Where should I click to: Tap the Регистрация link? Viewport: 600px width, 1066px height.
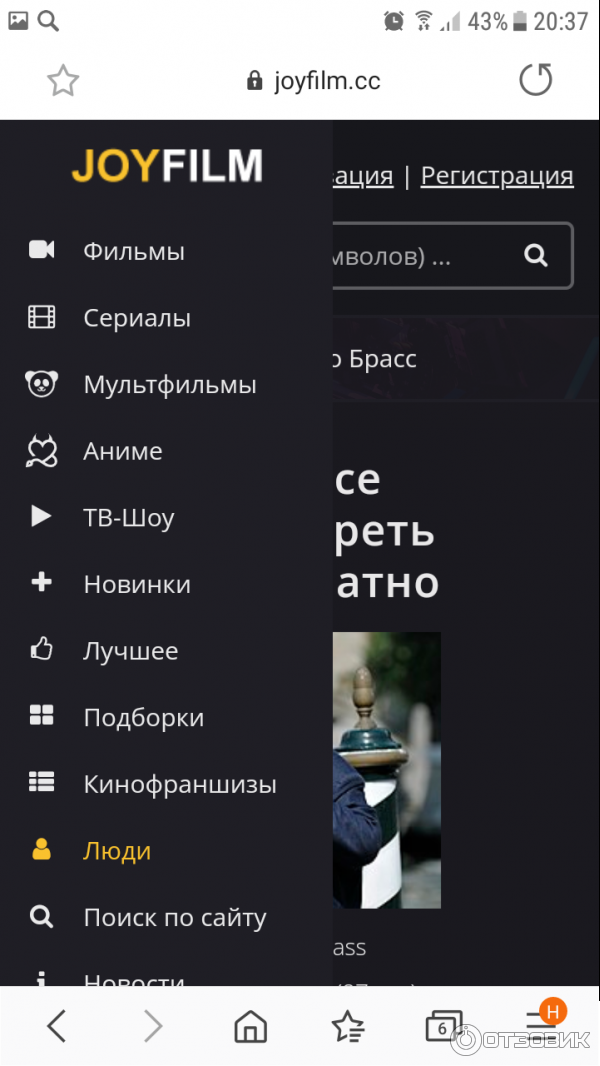(x=497, y=176)
